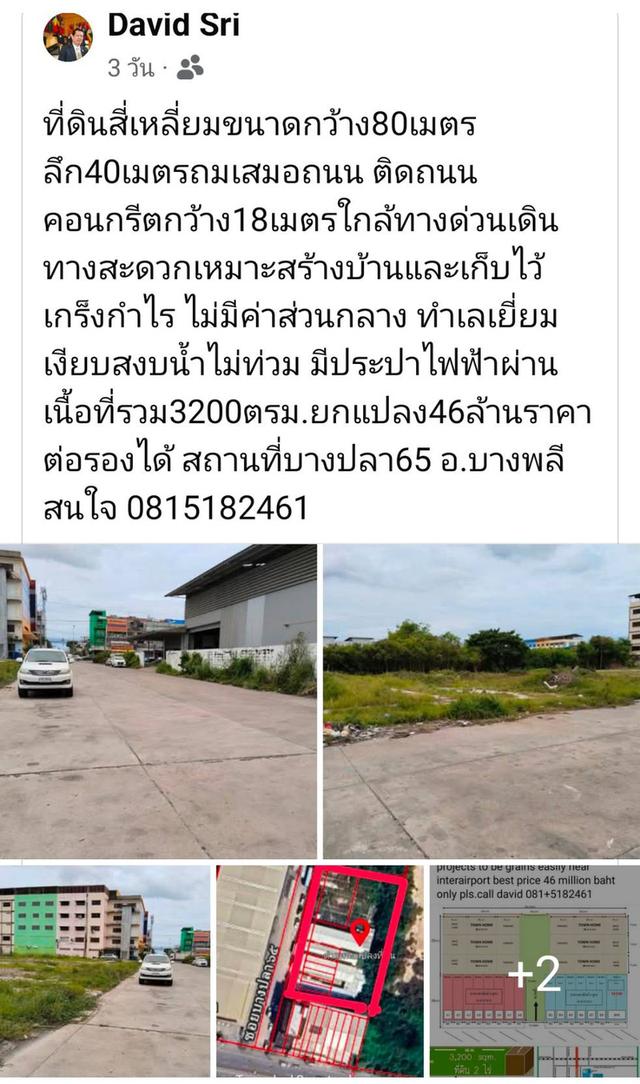The width and height of the screenshot is (640, 1084).
Task: Open photo of the grassy vacant lot
Action: click(x=481, y=700)
